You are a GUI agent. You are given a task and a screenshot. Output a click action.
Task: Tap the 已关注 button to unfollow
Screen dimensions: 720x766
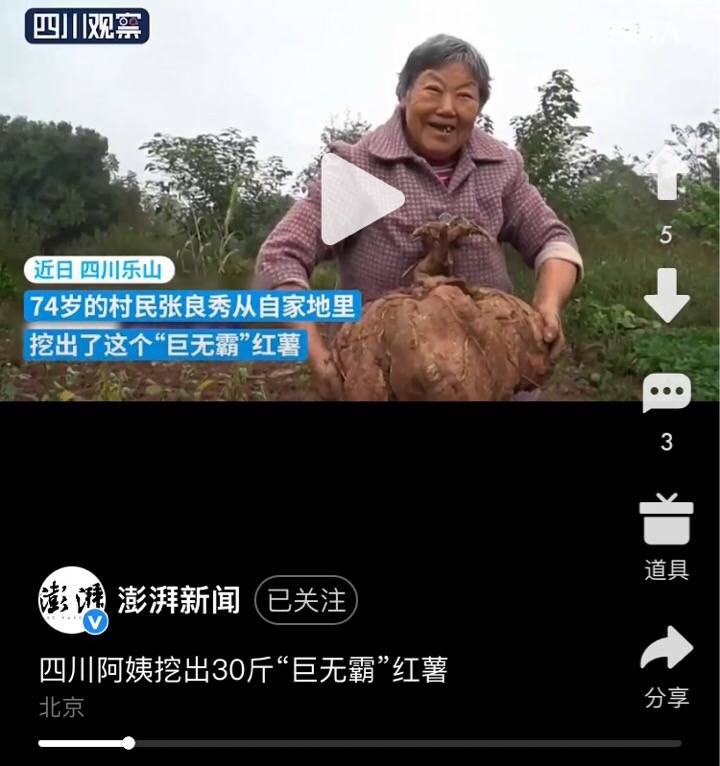306,600
